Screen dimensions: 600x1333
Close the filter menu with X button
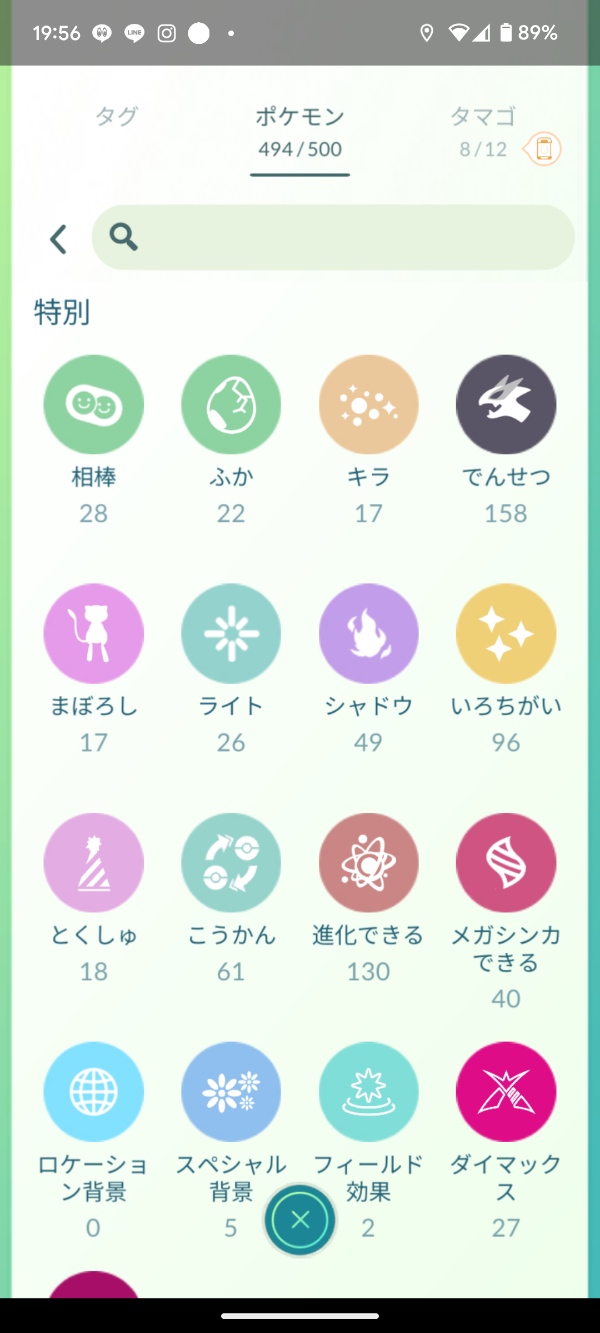pos(300,1220)
